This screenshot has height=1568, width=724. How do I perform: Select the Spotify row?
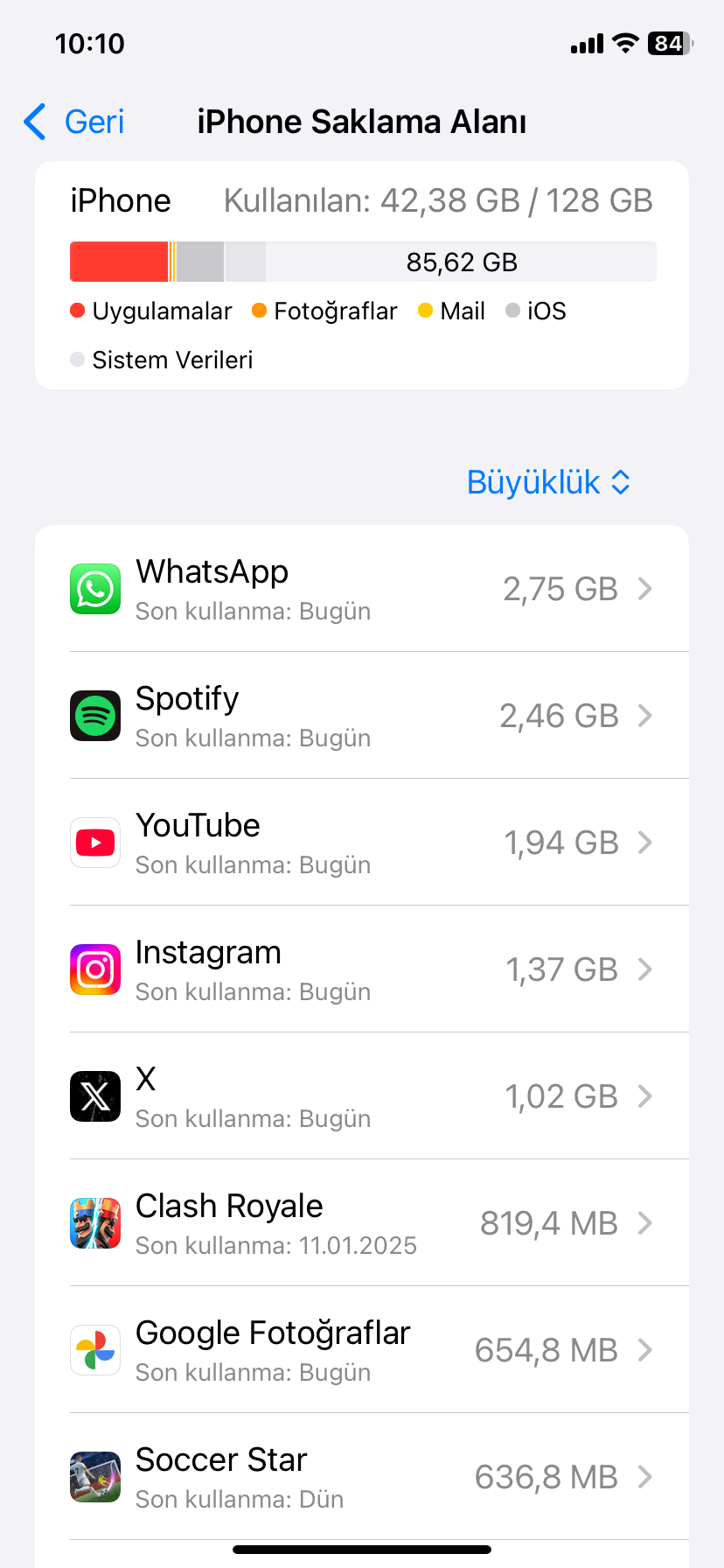[x=362, y=716]
